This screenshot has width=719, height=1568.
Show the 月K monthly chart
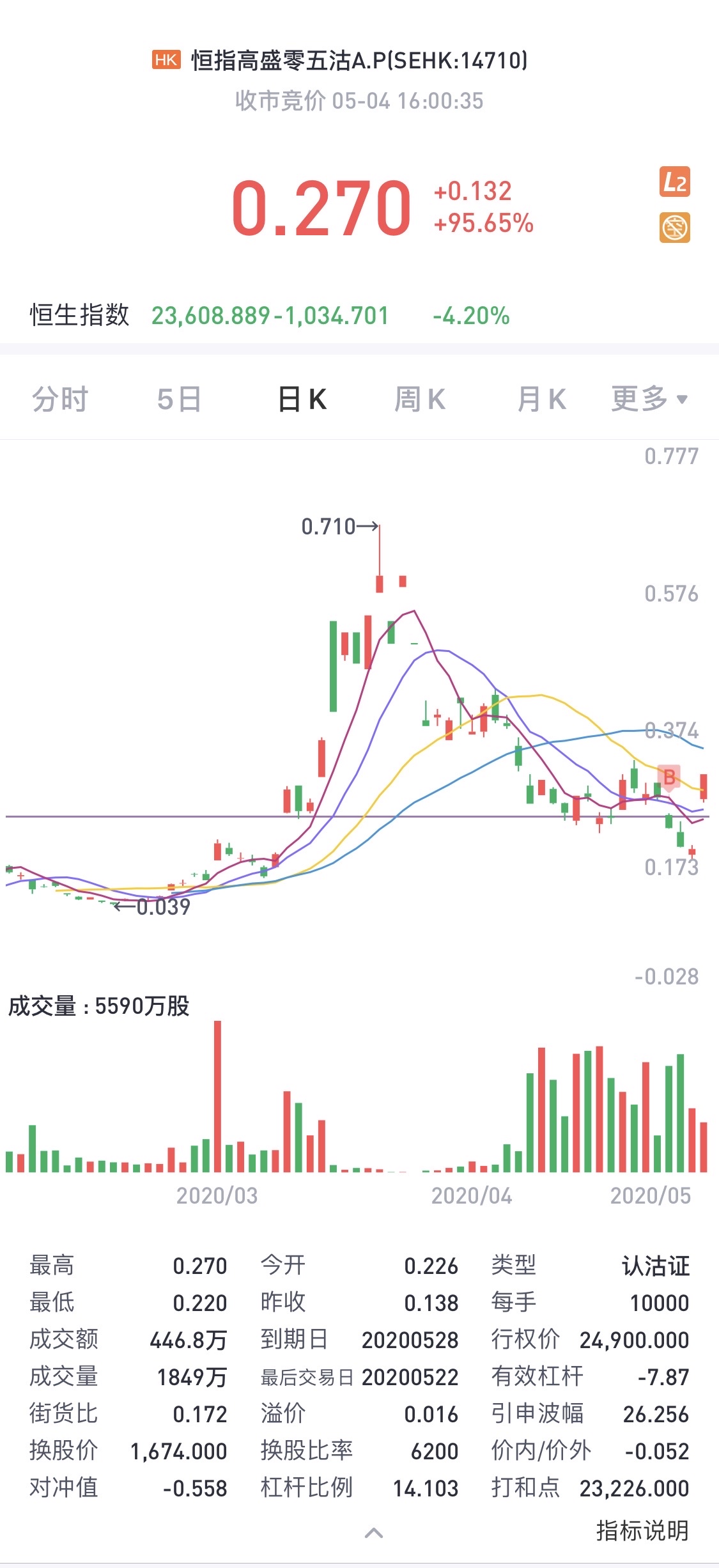[541, 400]
